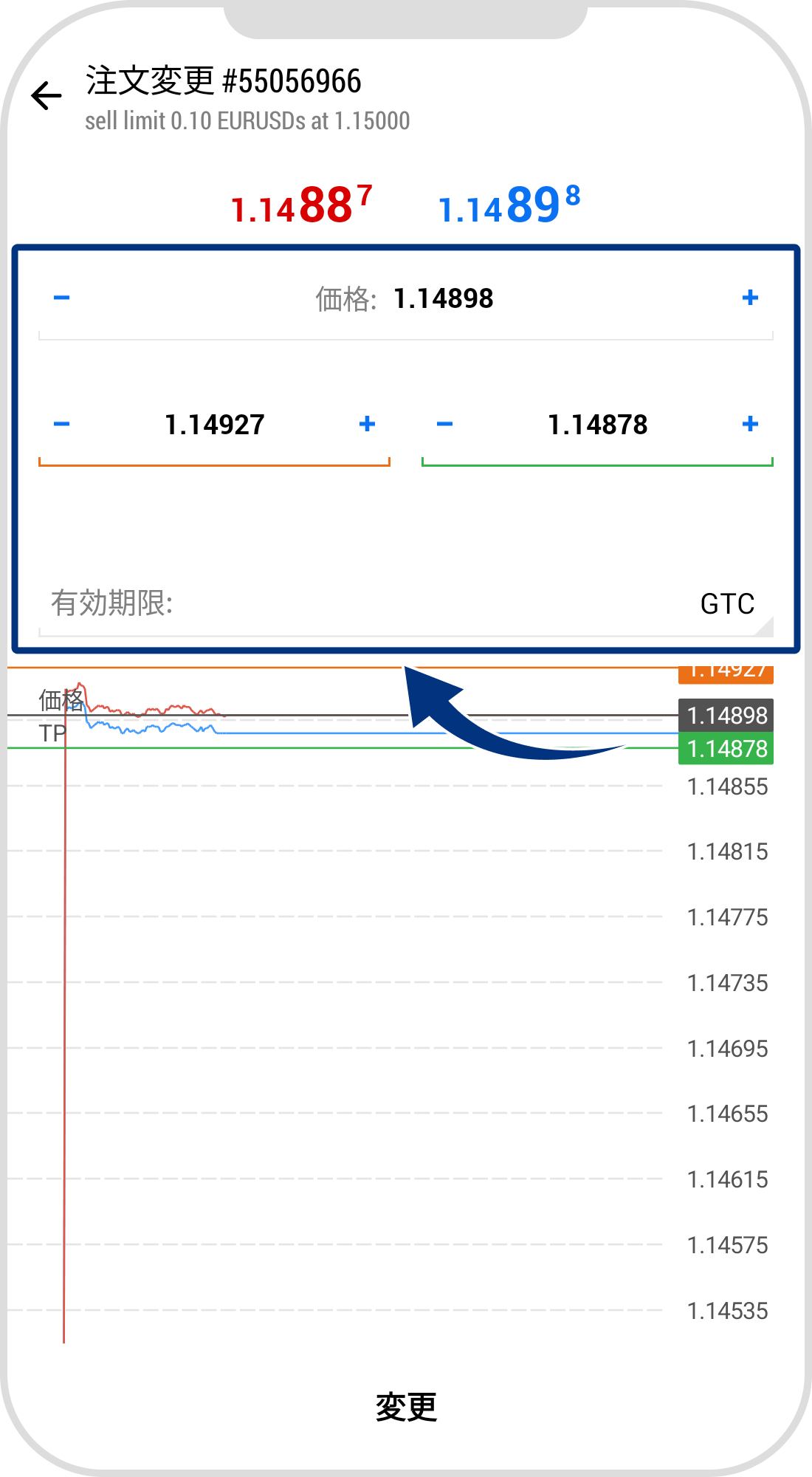Go back from the 注文変更 screen
The width and height of the screenshot is (812, 1477).
click(47, 96)
